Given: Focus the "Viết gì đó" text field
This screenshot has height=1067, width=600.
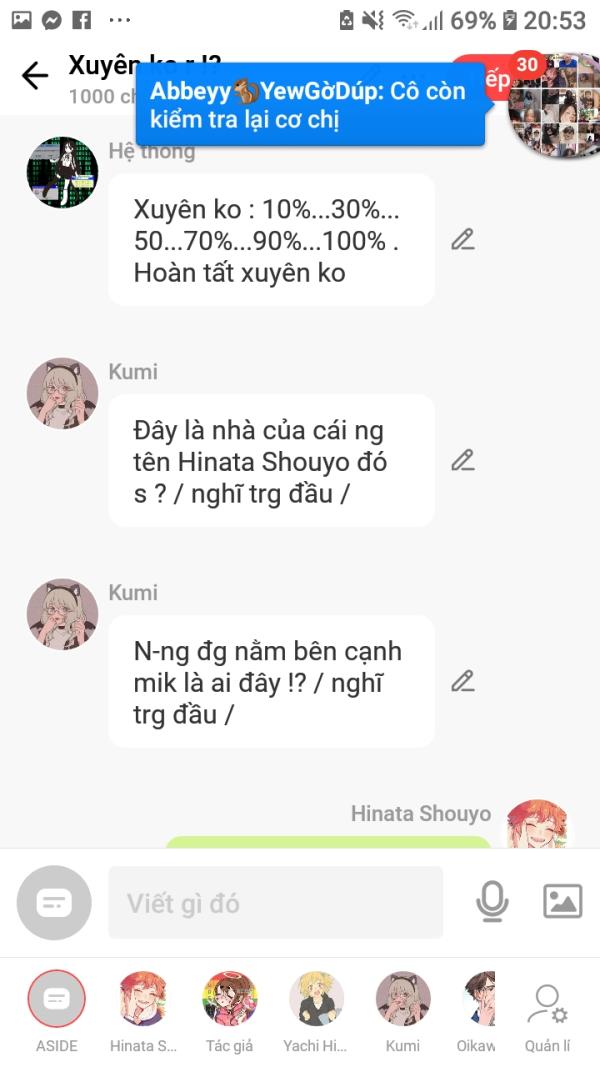Looking at the screenshot, I should (x=276, y=902).
